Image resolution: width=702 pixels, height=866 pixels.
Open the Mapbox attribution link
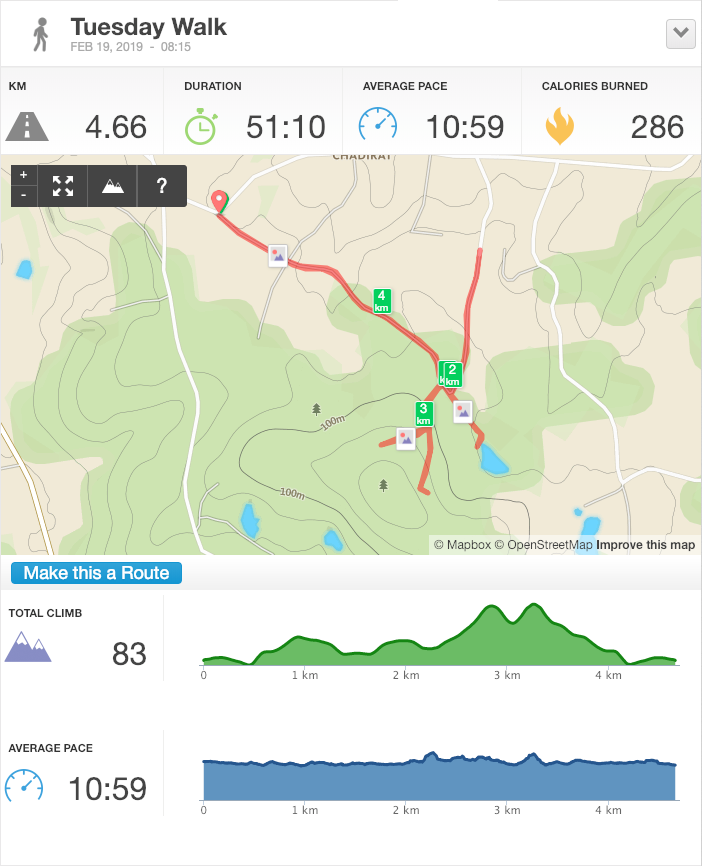[x=463, y=545]
